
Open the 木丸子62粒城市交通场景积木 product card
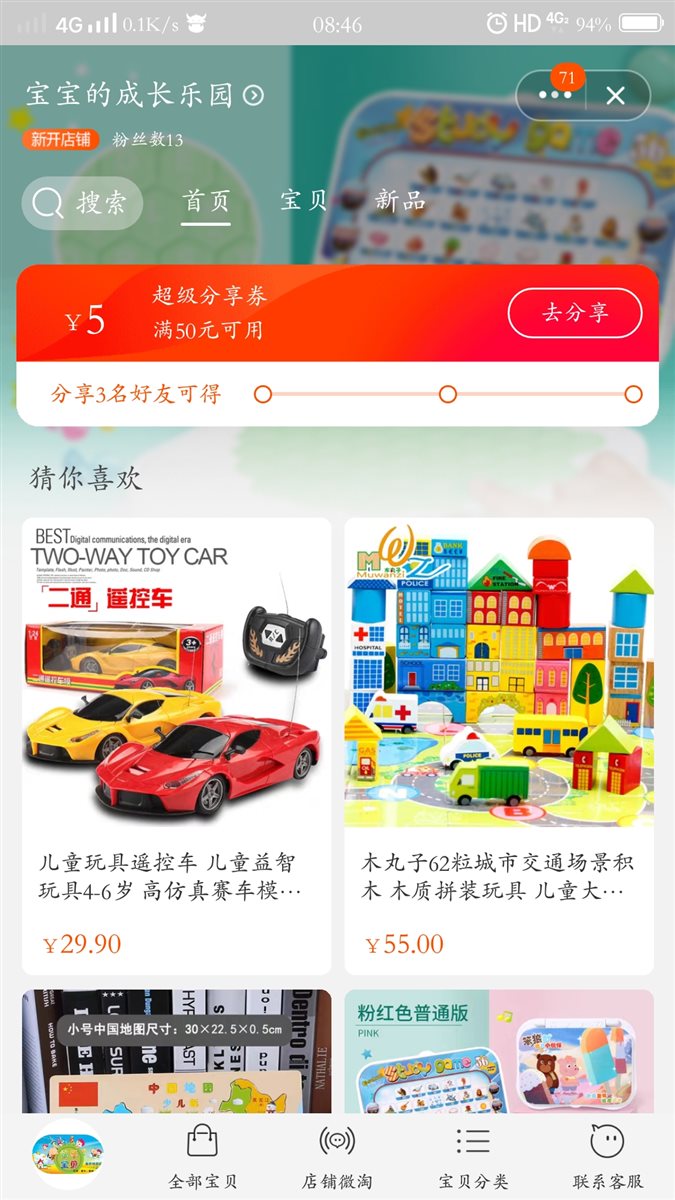pos(499,745)
